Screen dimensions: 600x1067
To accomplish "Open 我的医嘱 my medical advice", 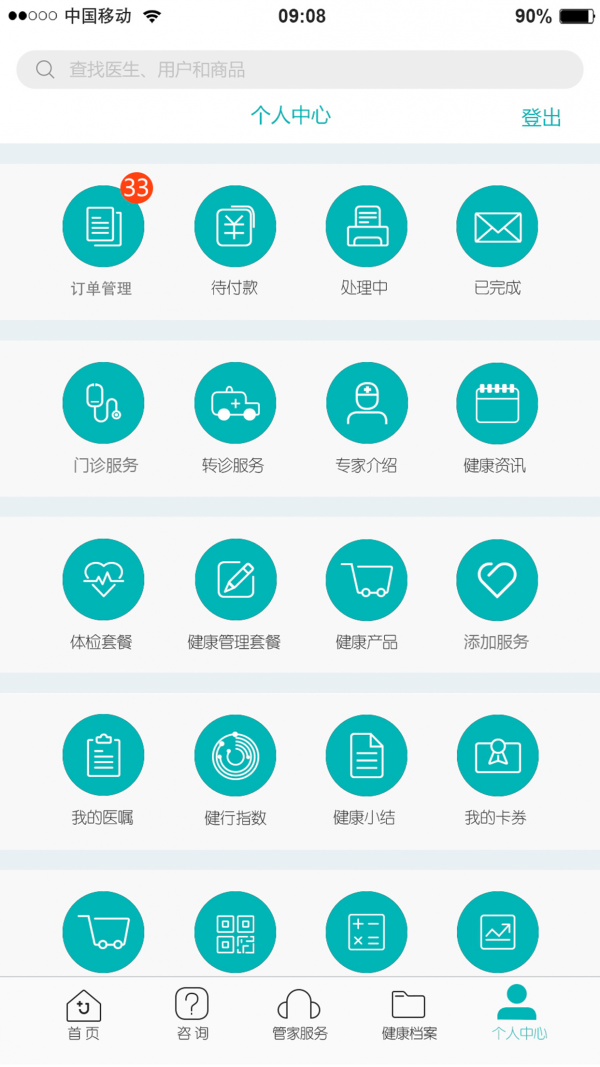I will point(103,756).
